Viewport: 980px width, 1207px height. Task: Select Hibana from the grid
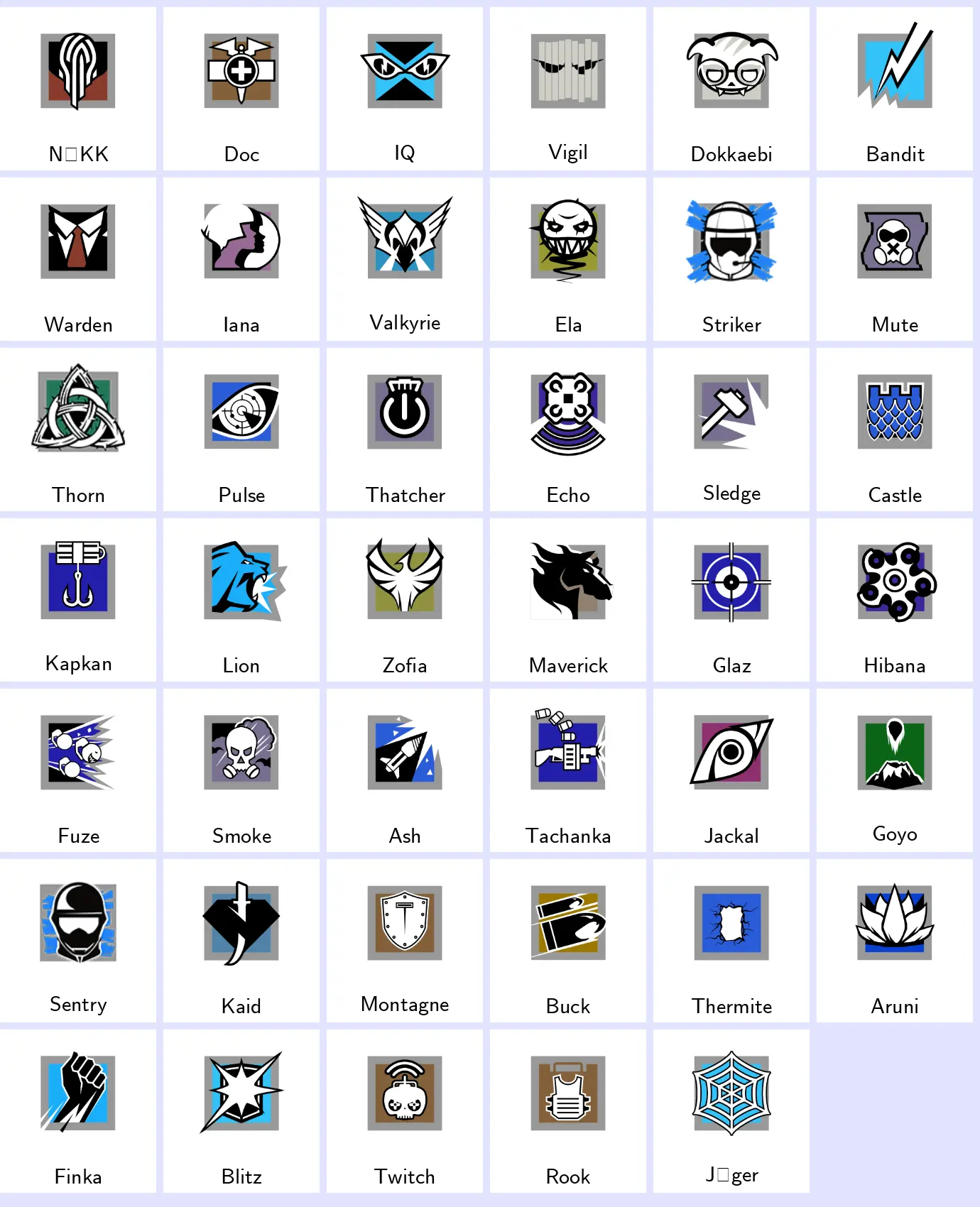coord(895,600)
